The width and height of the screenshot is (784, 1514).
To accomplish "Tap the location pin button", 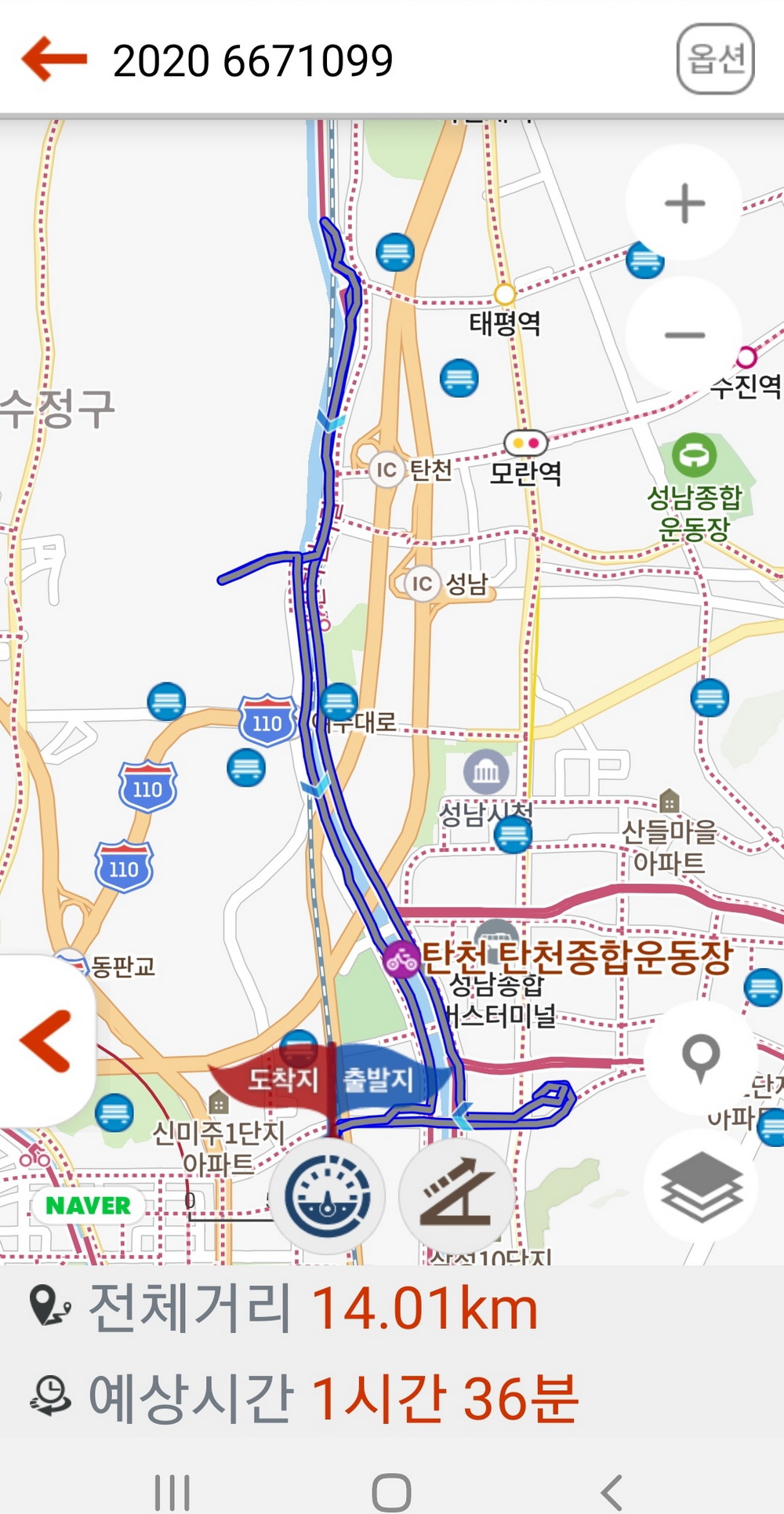I will click(x=701, y=1057).
